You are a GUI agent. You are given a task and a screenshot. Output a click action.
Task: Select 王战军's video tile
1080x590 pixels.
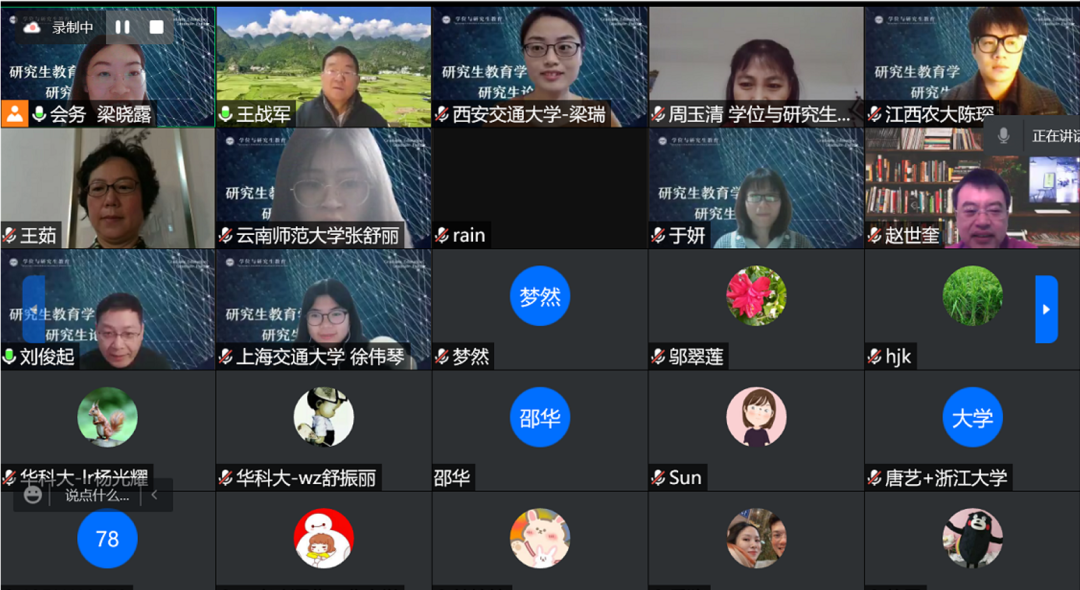323,67
